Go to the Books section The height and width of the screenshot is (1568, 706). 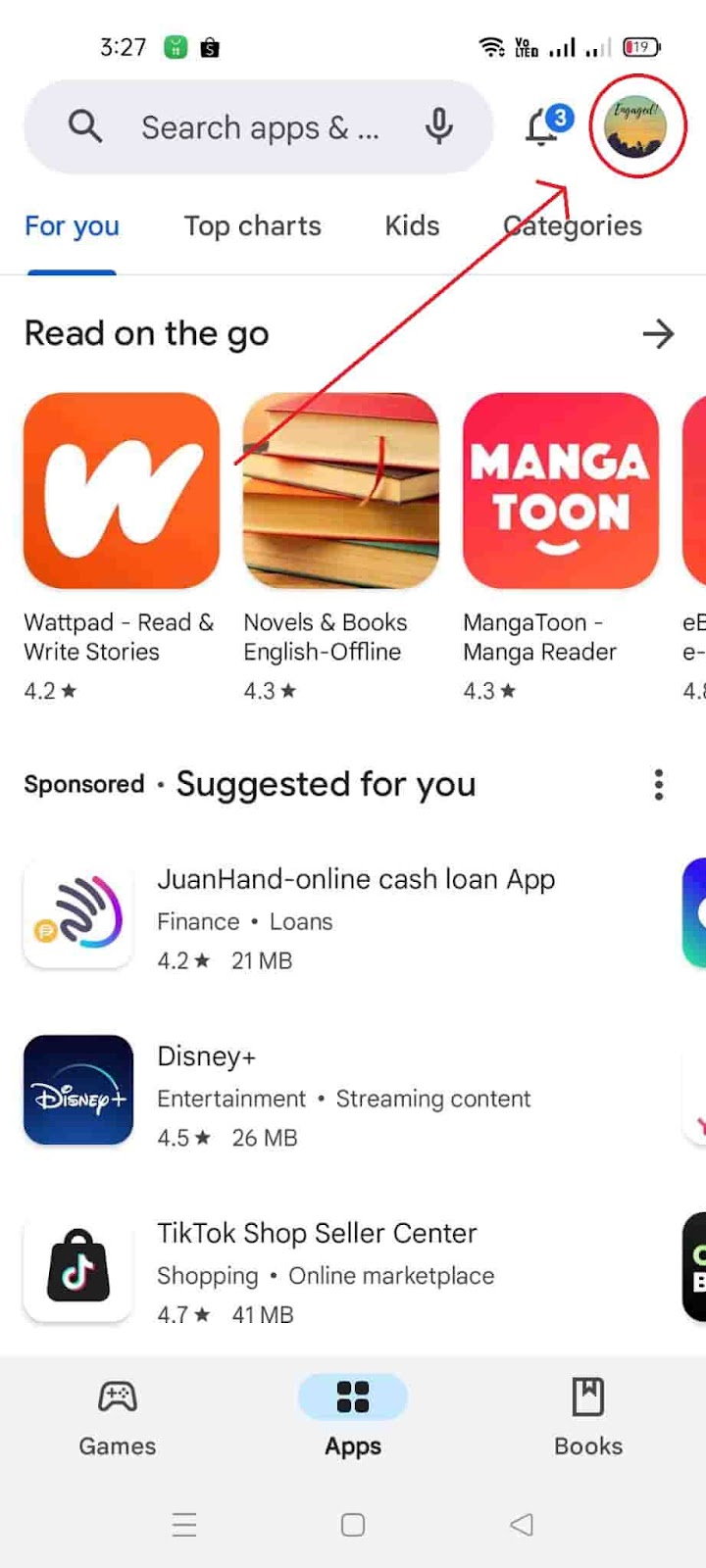tap(587, 1416)
